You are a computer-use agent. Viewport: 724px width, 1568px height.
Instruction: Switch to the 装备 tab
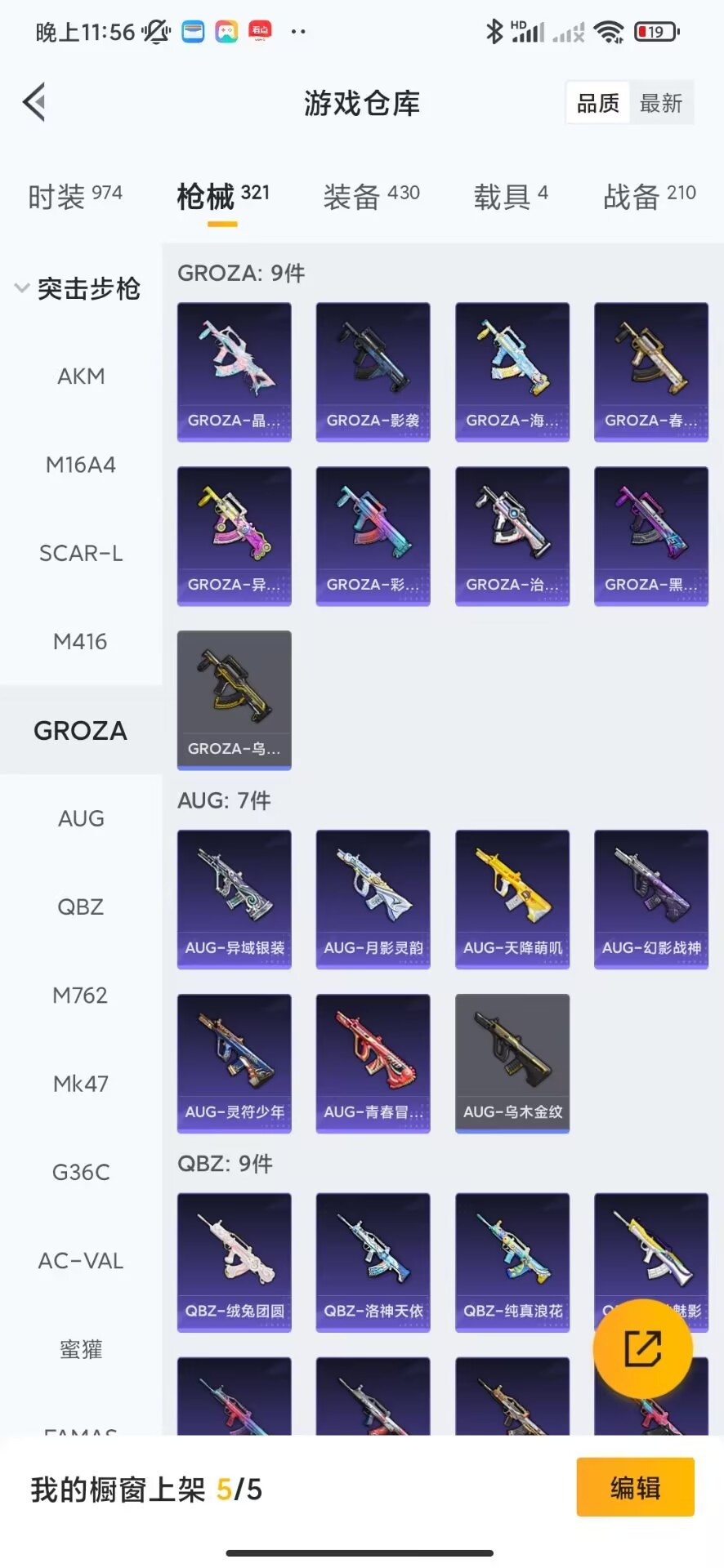point(371,196)
